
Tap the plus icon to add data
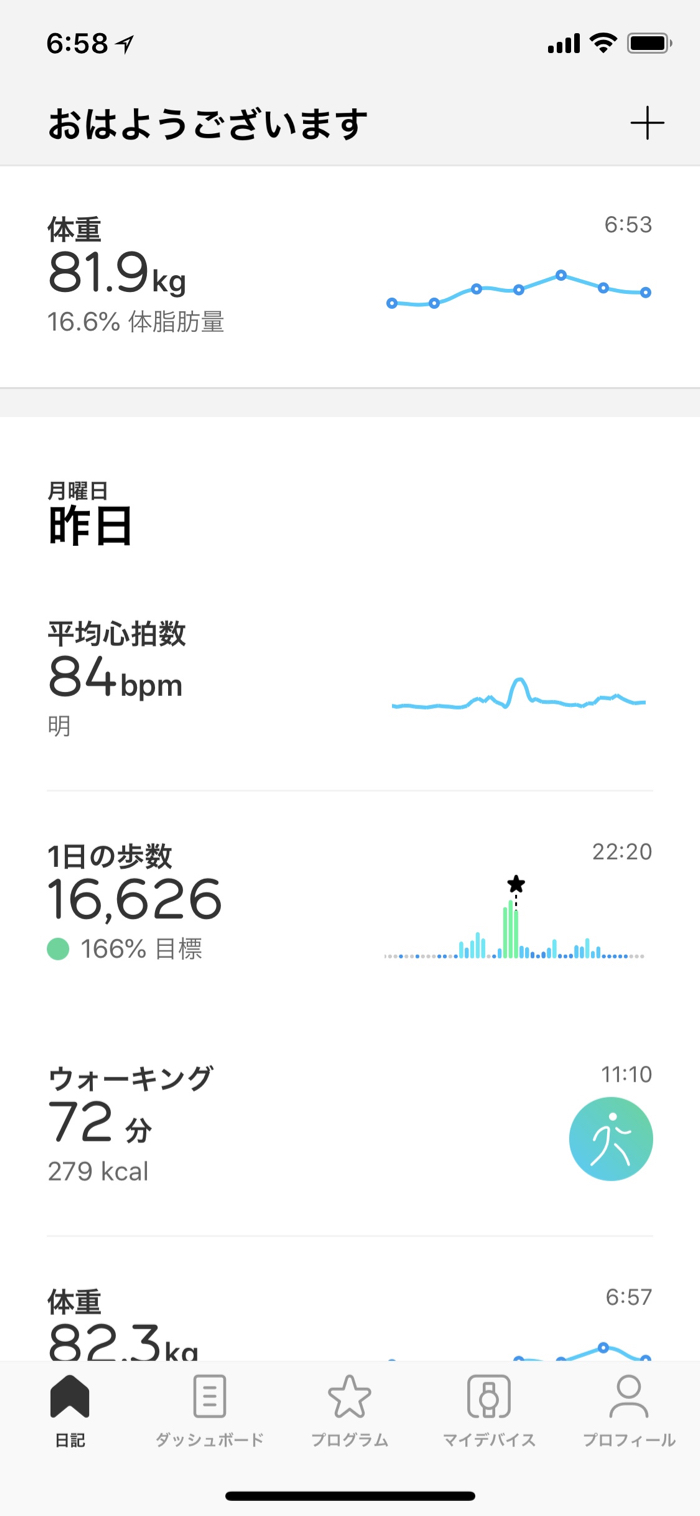click(x=647, y=124)
